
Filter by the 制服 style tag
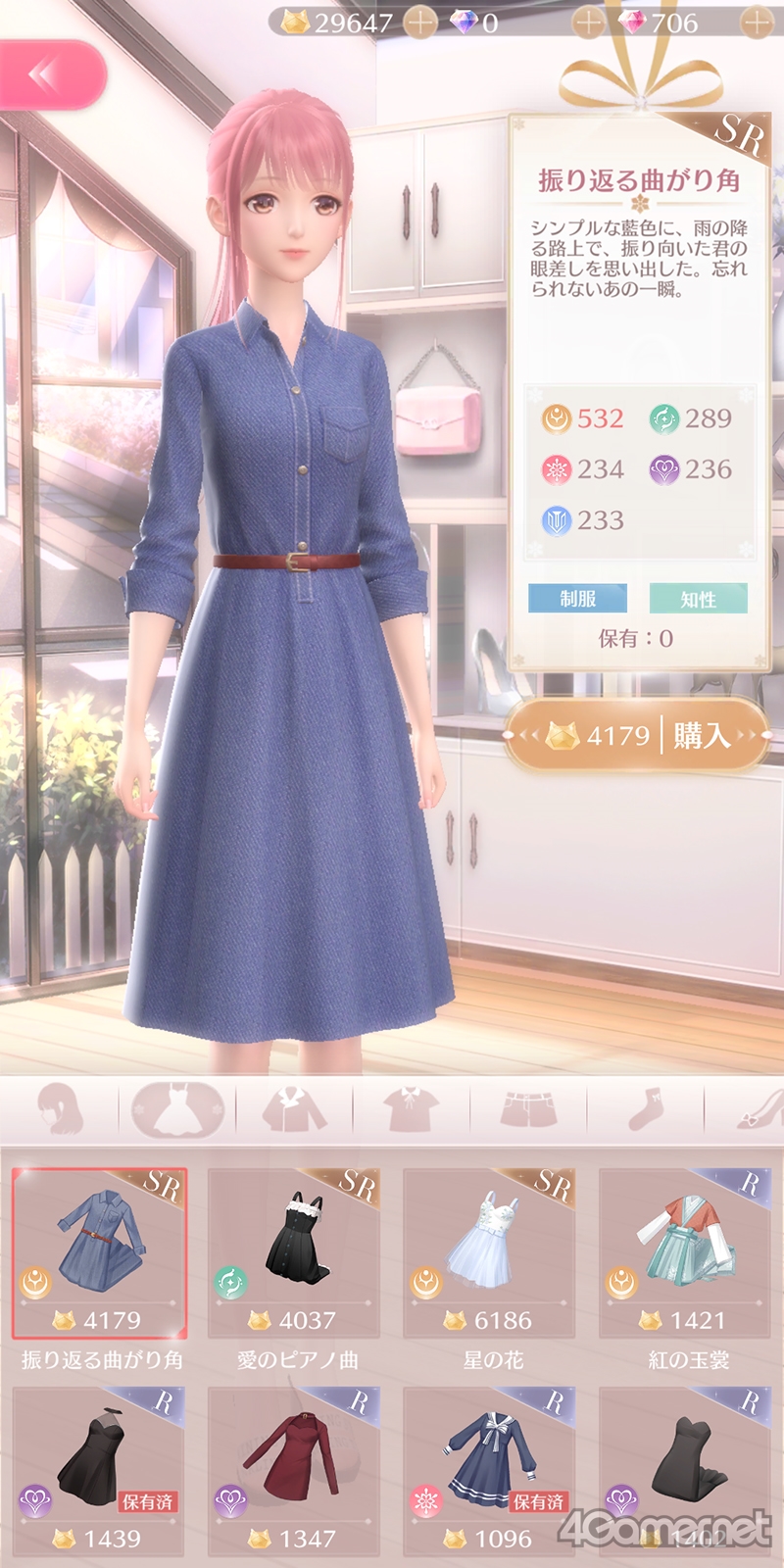[577, 598]
